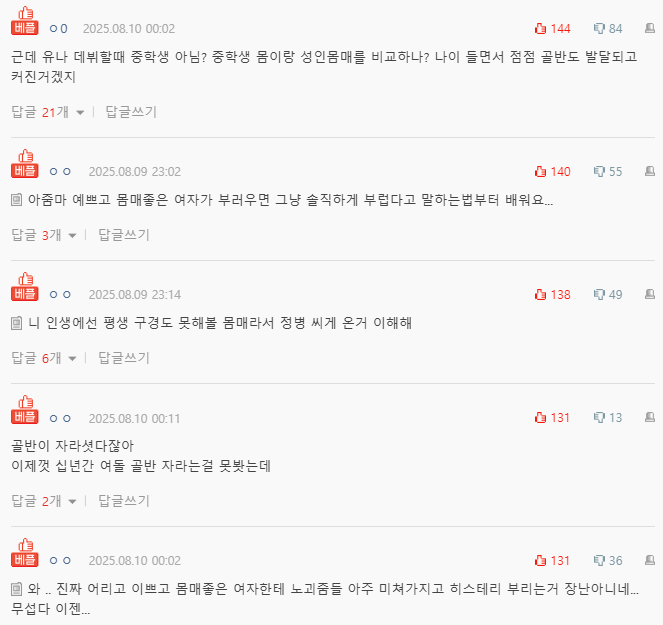Report the comment posted at 23:14
Viewport: 663px width, 625px height.
click(650, 295)
